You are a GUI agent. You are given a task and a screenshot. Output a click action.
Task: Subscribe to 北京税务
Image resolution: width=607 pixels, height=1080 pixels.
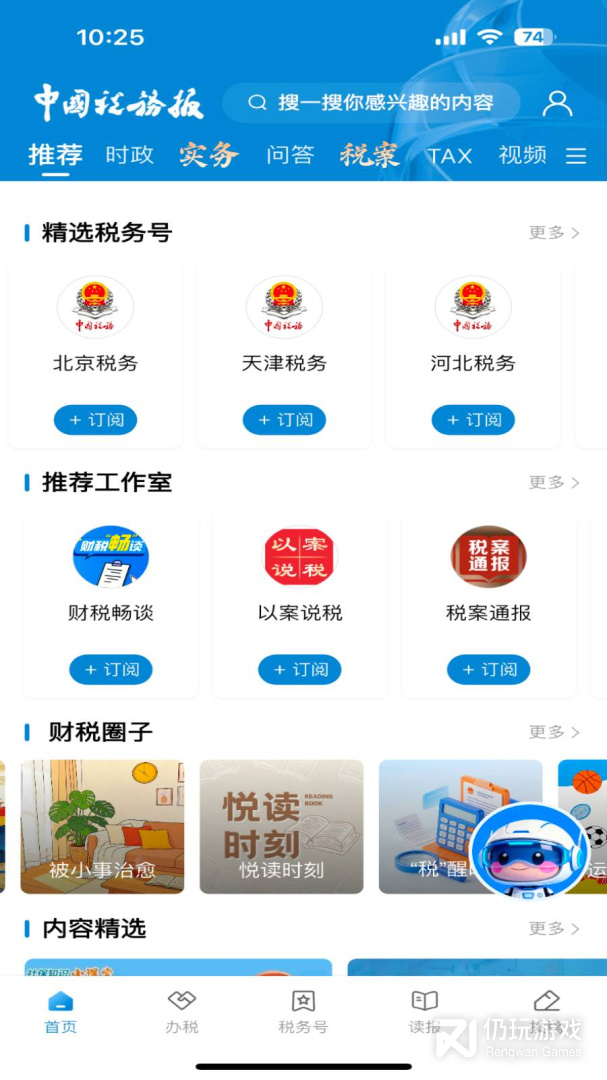tap(95, 420)
